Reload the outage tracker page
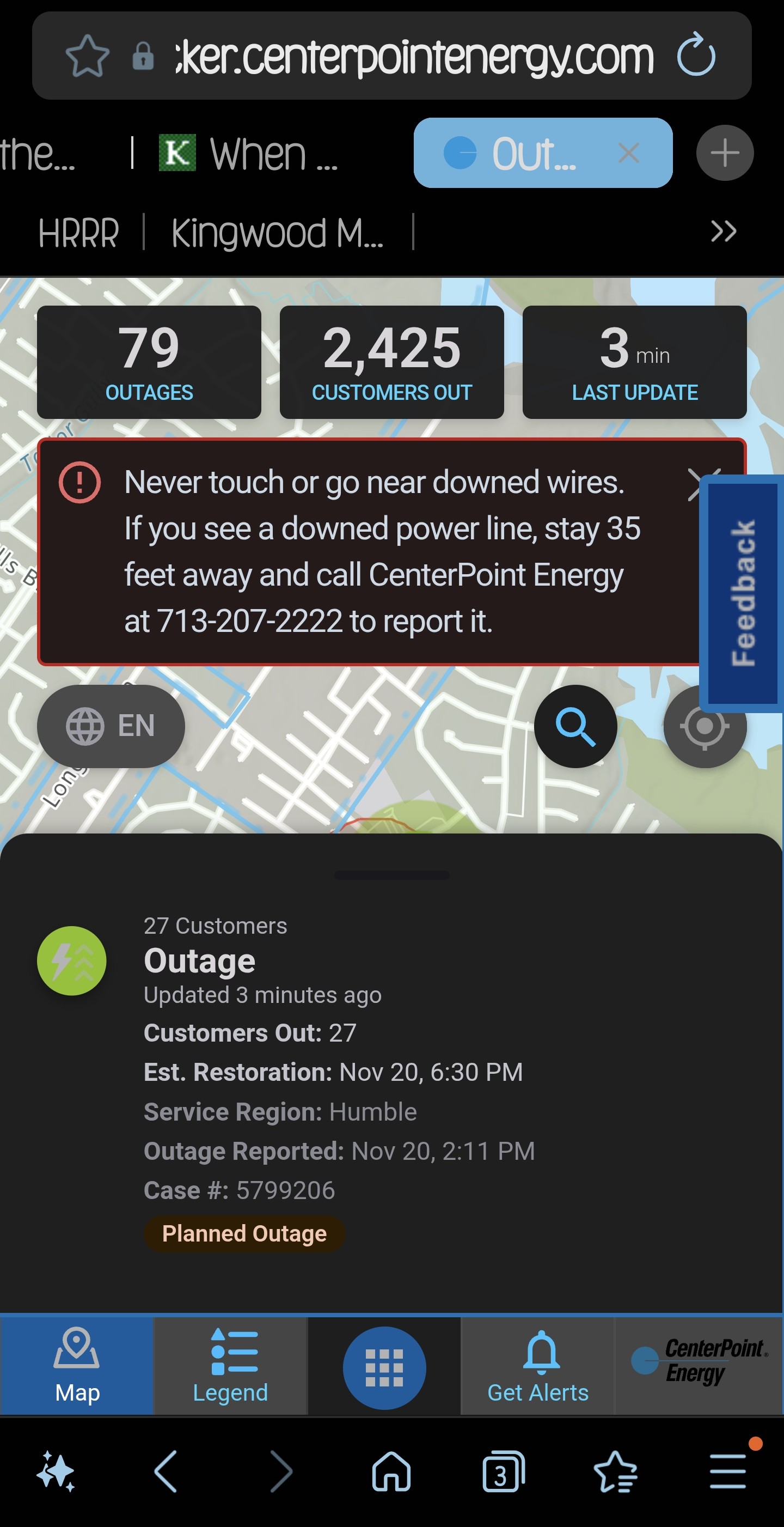 [x=696, y=55]
